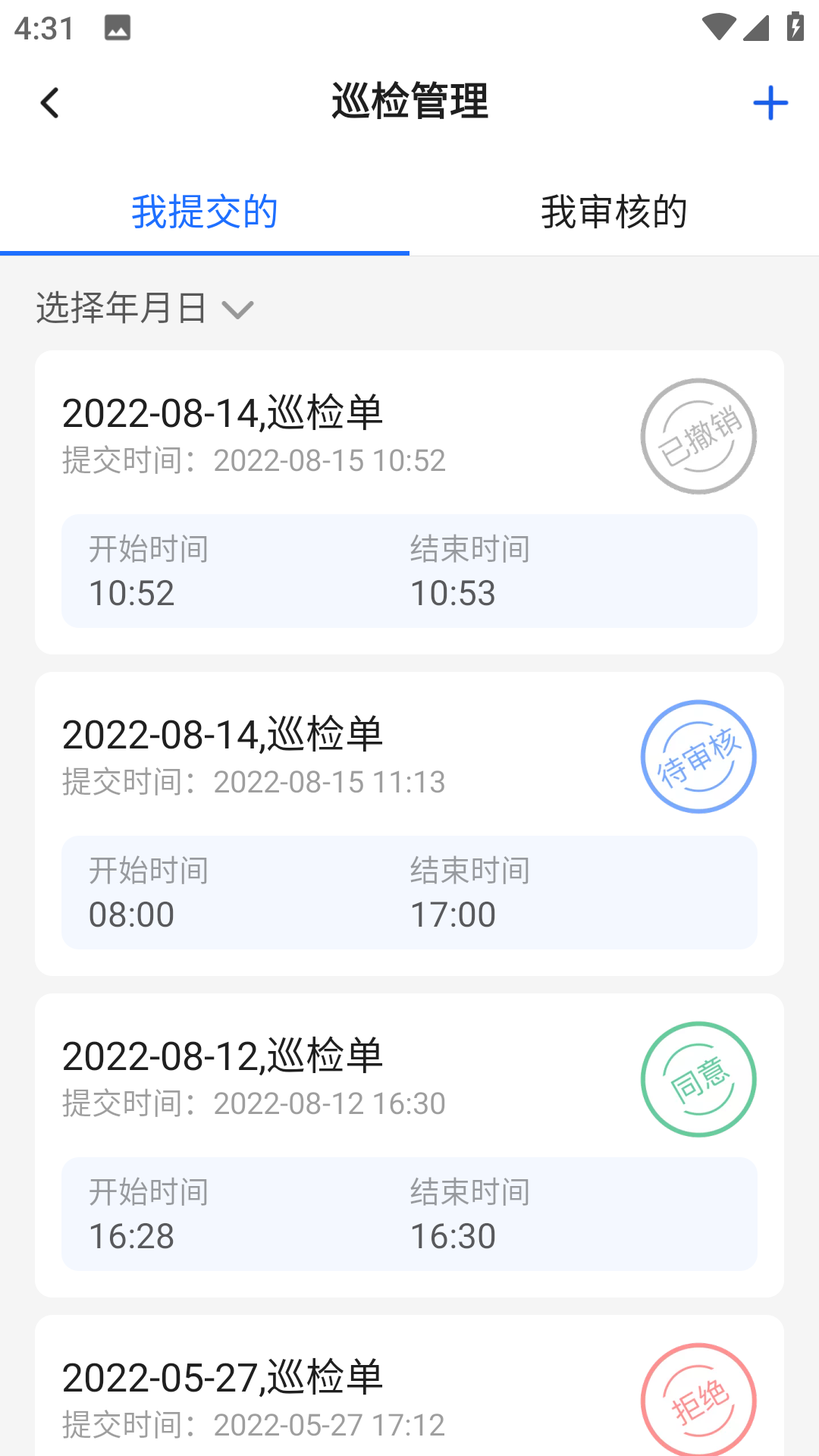This screenshot has height=1456, width=819.
Task: Switch to the 我审核的 tab
Action: coord(613,213)
